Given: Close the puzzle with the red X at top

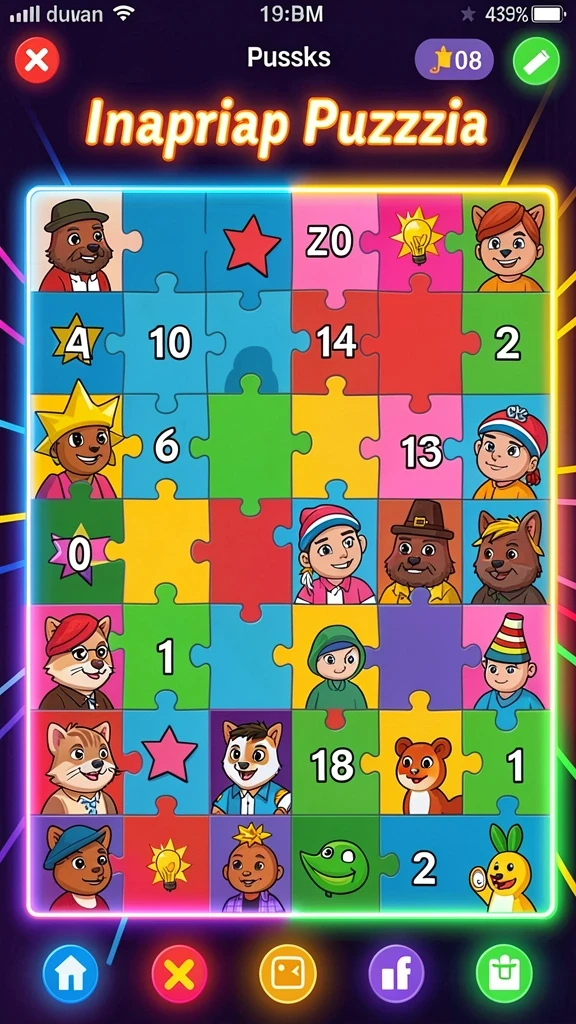Looking at the screenshot, I should [37, 61].
